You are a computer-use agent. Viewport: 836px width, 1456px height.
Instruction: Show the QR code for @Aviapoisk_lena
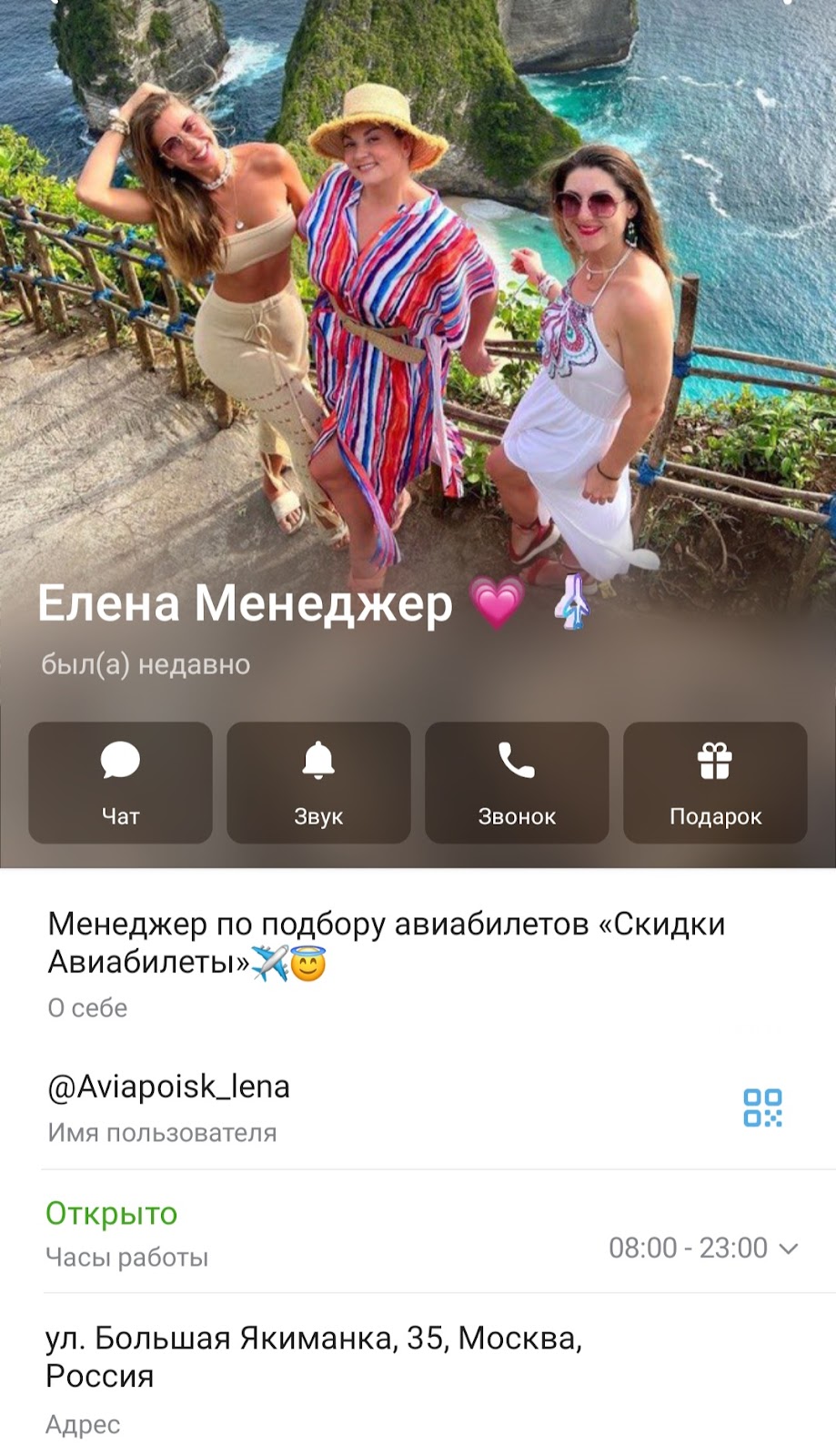762,1107
